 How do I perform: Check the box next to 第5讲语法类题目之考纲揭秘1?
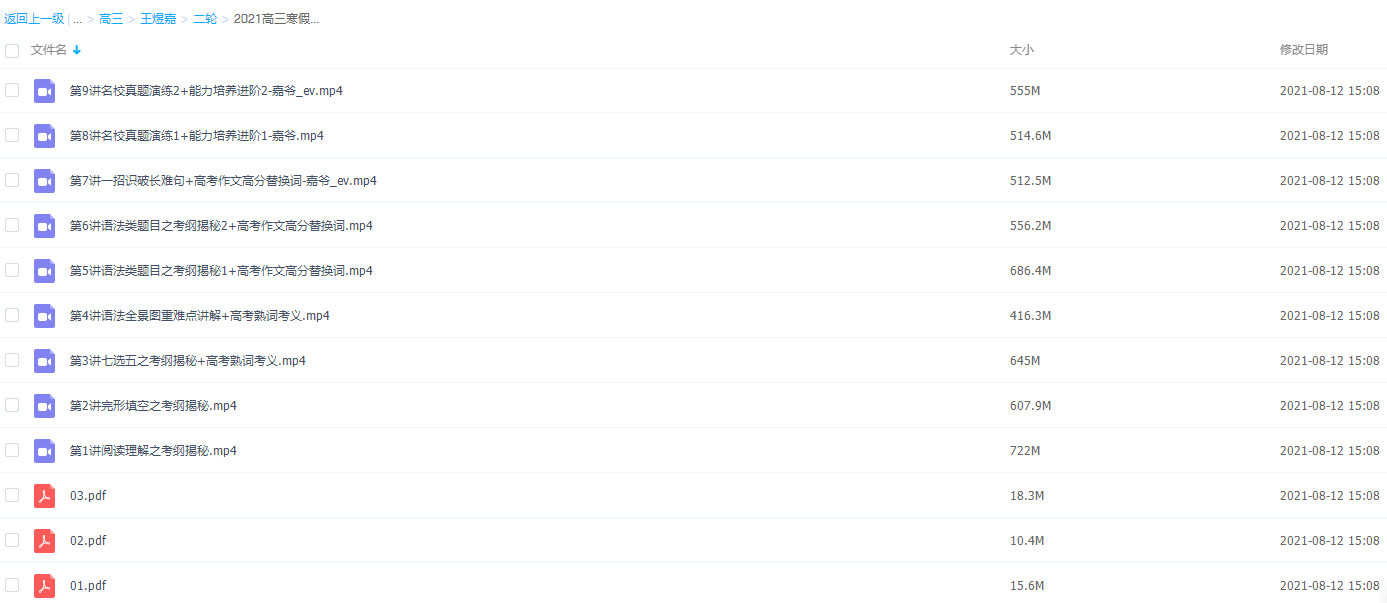[x=12, y=270]
